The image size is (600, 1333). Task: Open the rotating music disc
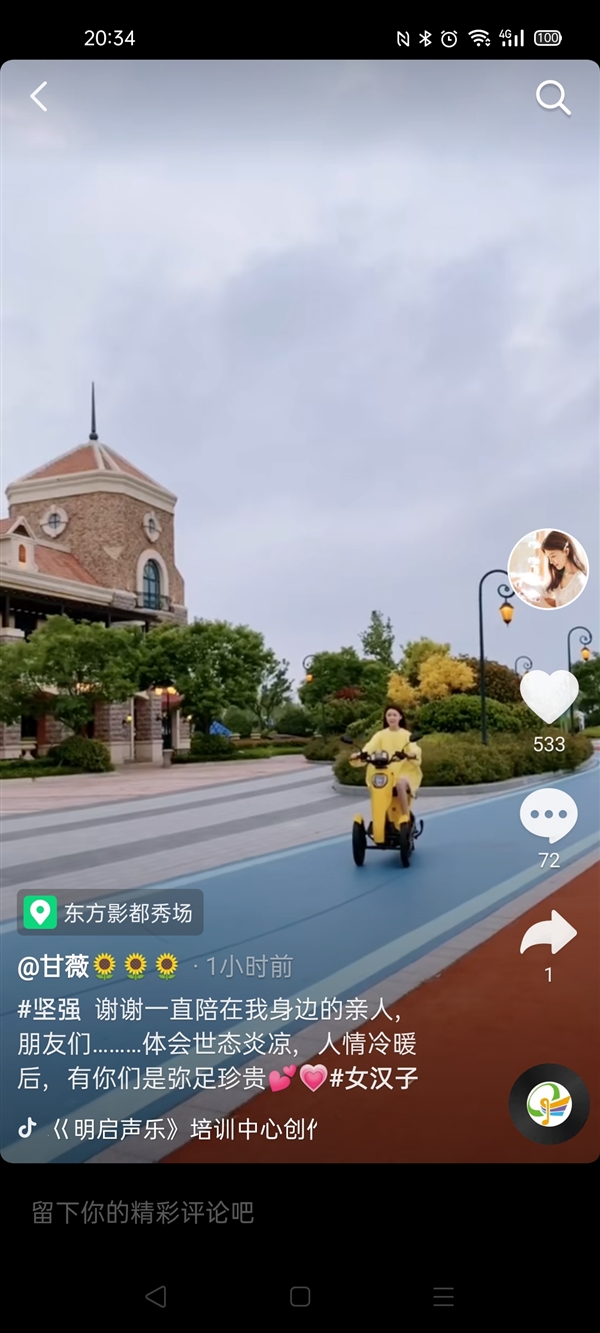click(549, 1104)
